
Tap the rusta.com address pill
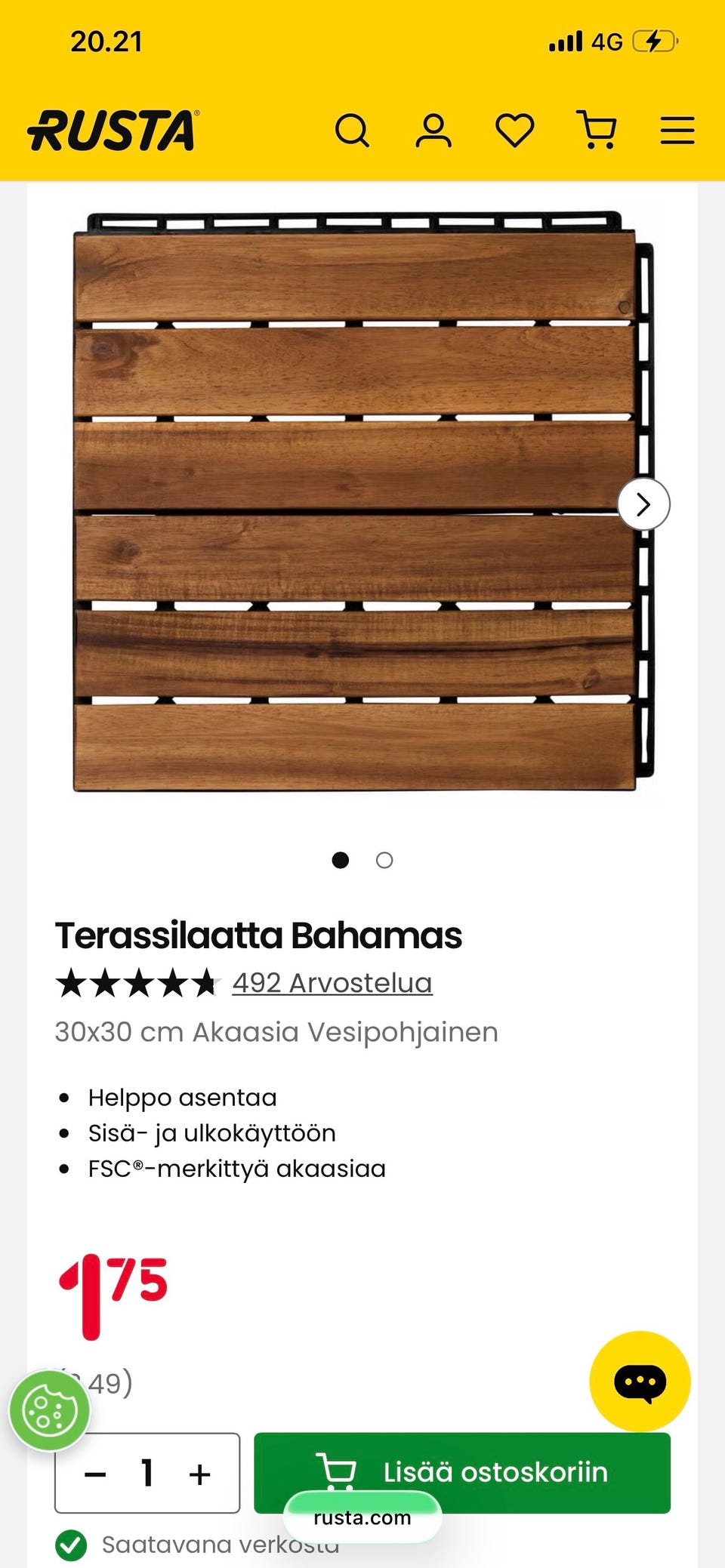pyautogui.click(x=362, y=1517)
